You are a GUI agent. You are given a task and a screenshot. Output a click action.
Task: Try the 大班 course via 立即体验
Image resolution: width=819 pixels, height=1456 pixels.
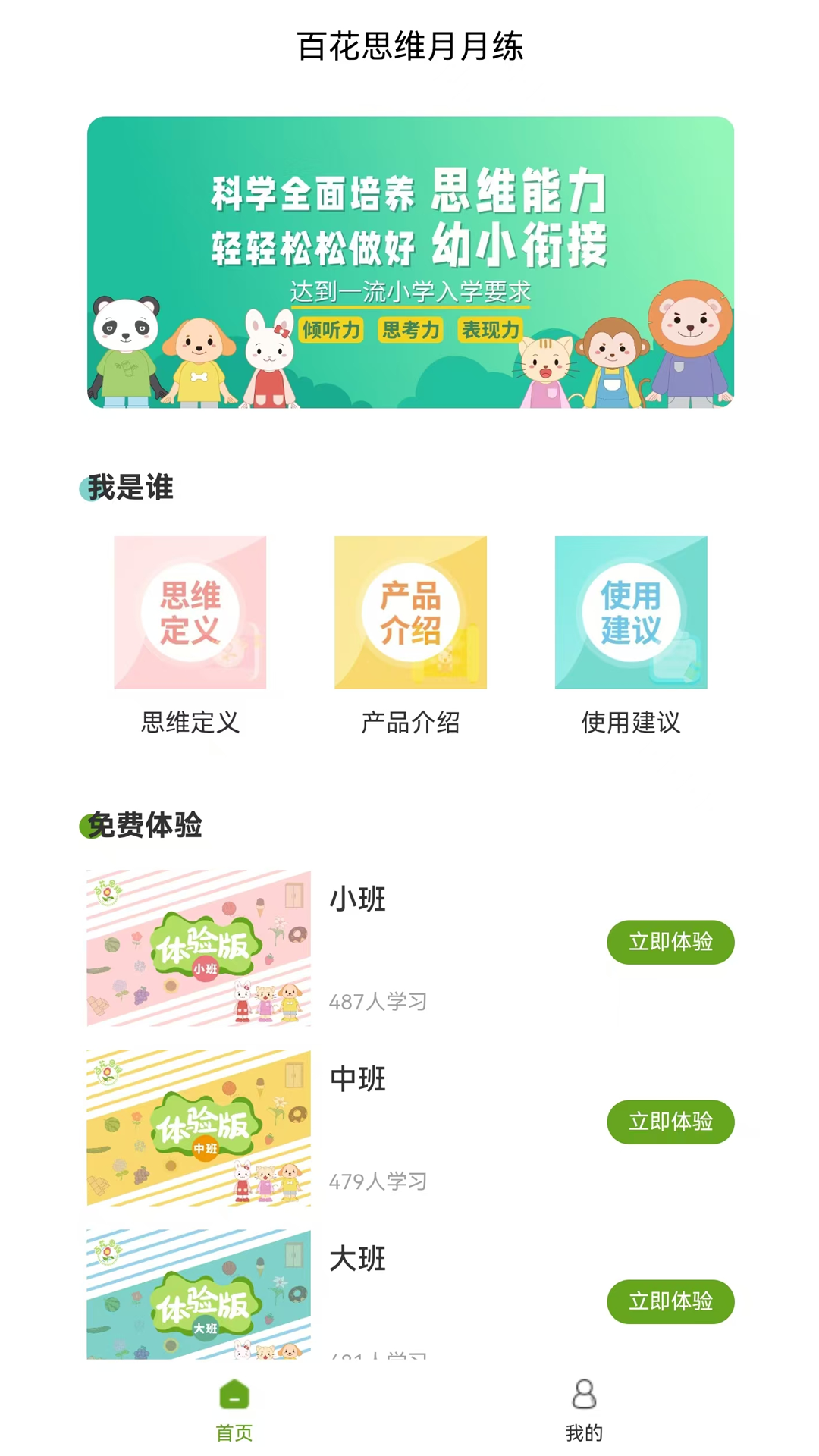pyautogui.click(x=670, y=1301)
